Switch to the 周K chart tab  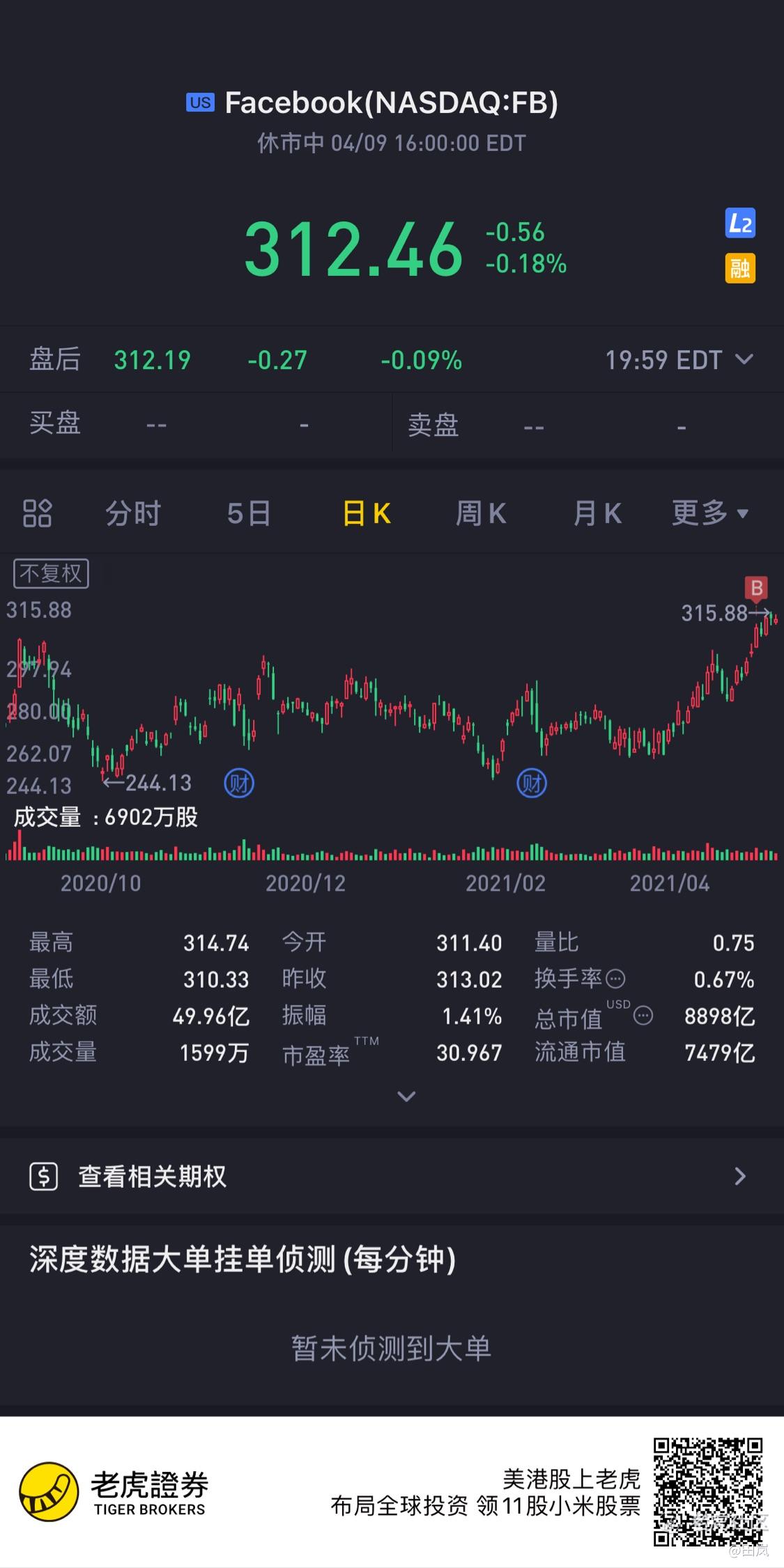481,513
